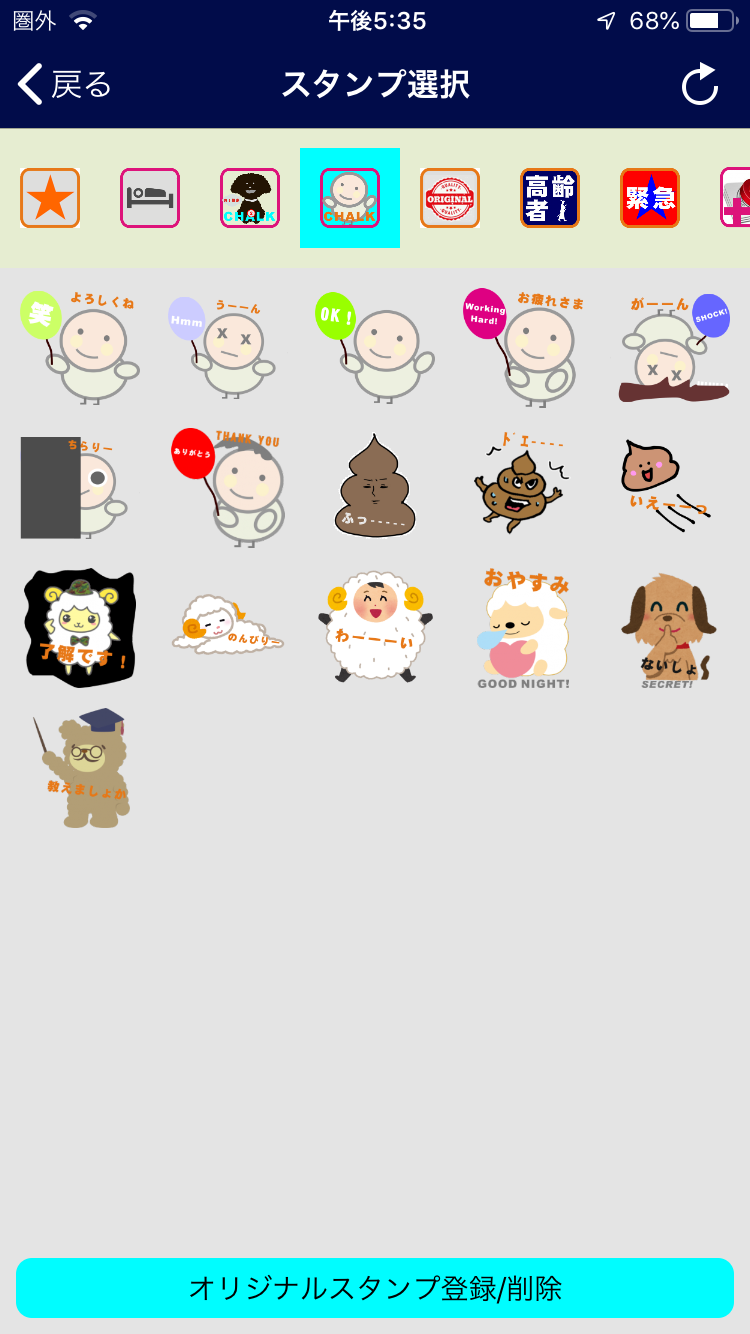
Task: Switch to the orange star favorites category
Action: [50, 198]
